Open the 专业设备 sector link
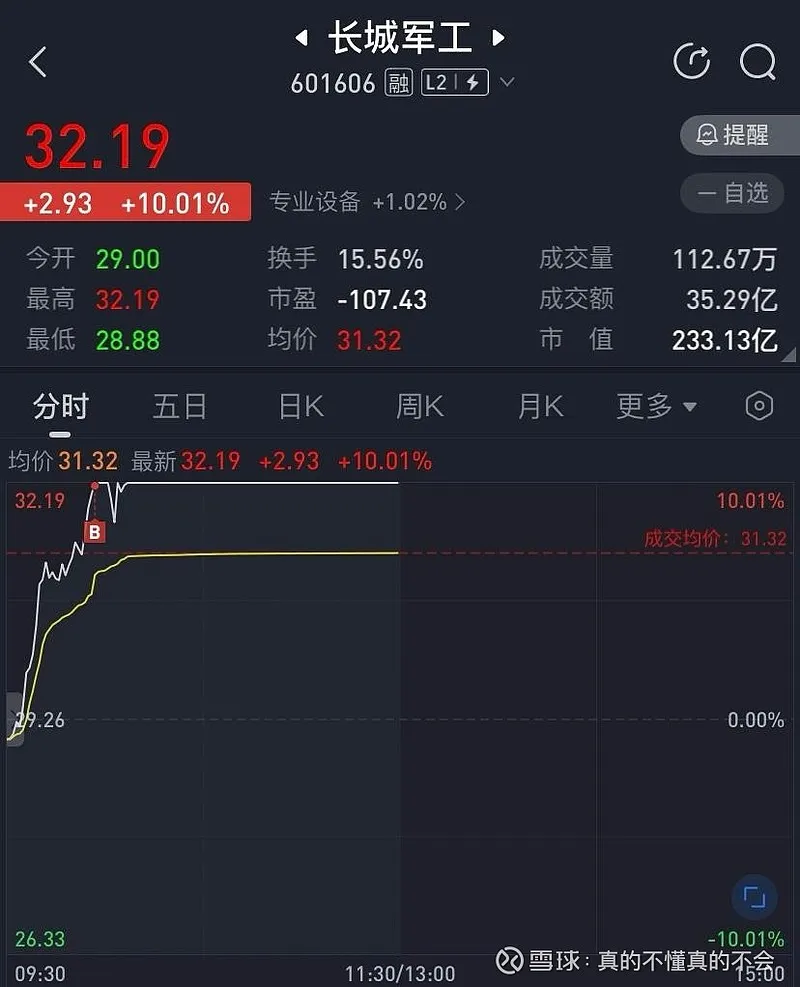Screen dimensions: 800x987 pyautogui.click(x=366, y=202)
